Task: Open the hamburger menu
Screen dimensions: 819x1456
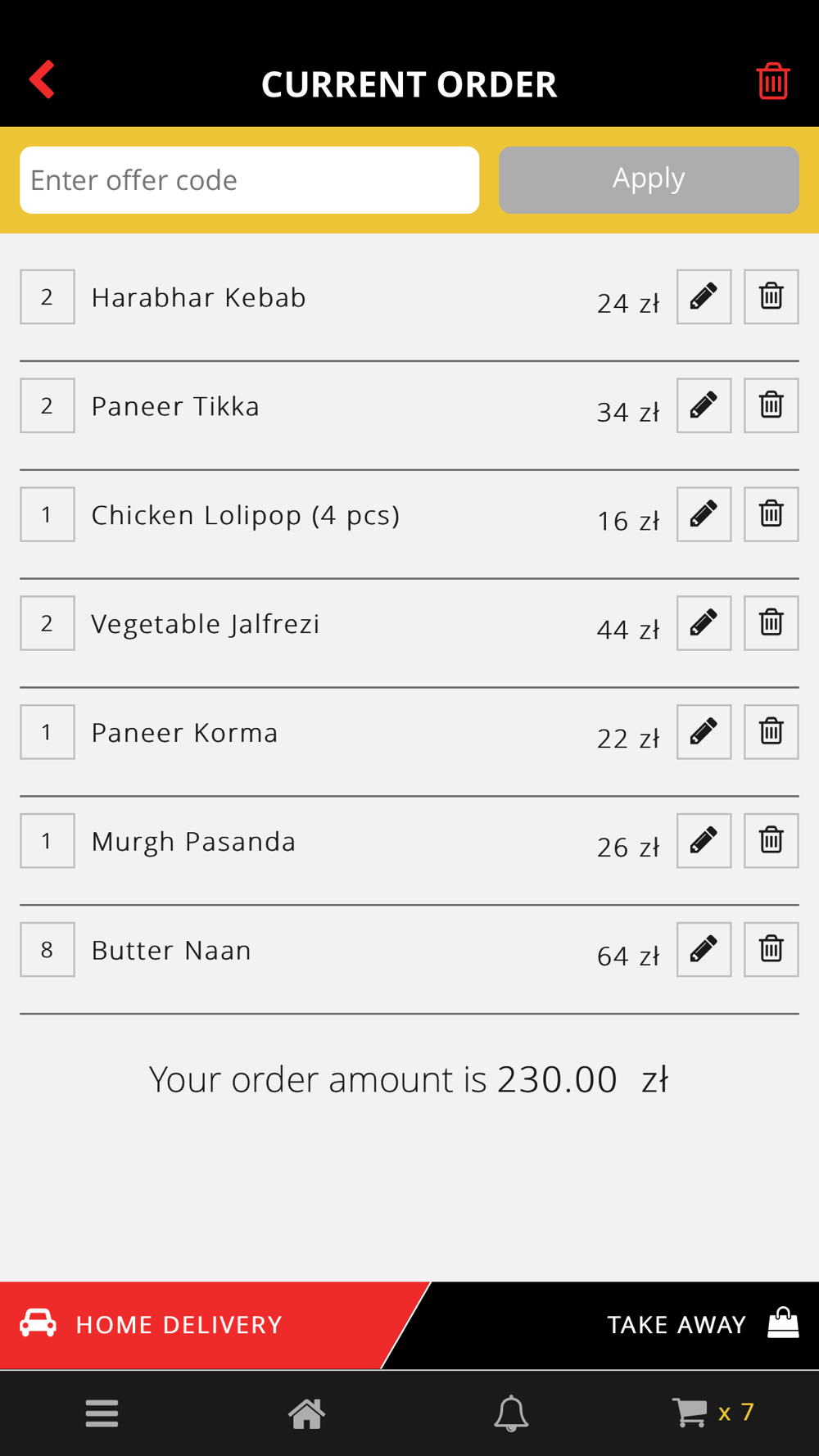Action: [x=102, y=1413]
